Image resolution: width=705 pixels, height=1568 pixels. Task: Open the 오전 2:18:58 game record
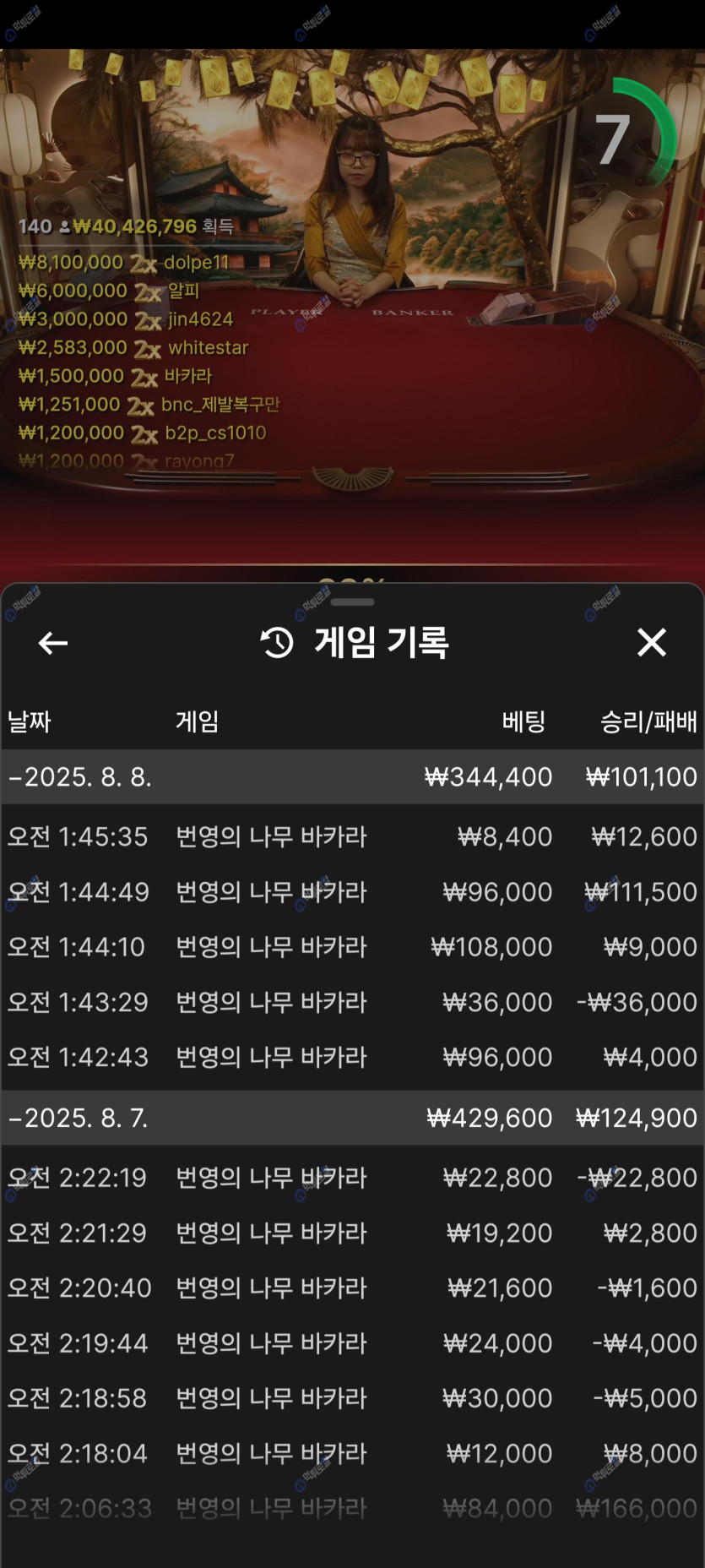[x=352, y=1398]
